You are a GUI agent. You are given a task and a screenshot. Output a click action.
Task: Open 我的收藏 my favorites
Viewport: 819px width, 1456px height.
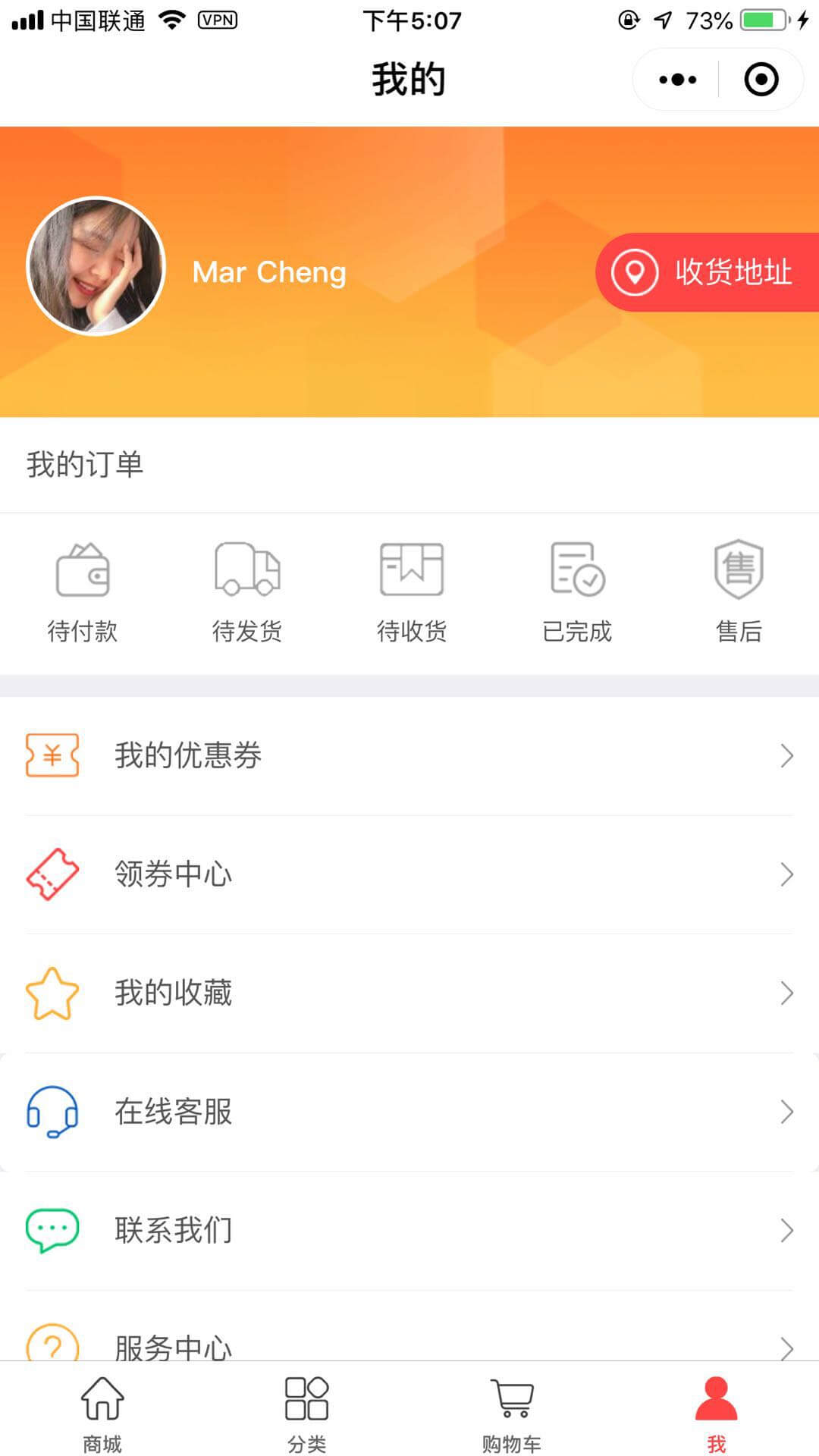pyautogui.click(x=409, y=993)
